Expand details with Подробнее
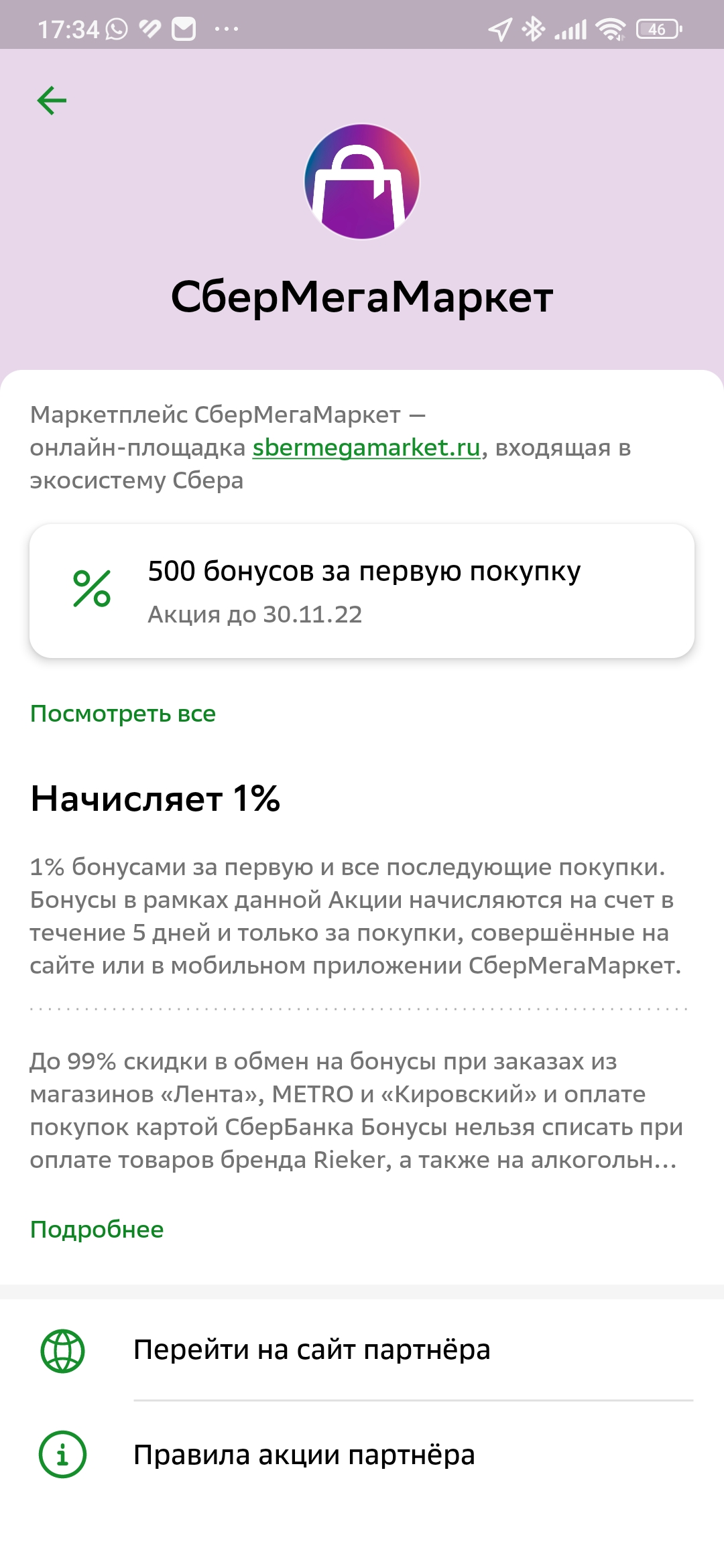Image resolution: width=724 pixels, height=1568 pixels. (97, 1230)
